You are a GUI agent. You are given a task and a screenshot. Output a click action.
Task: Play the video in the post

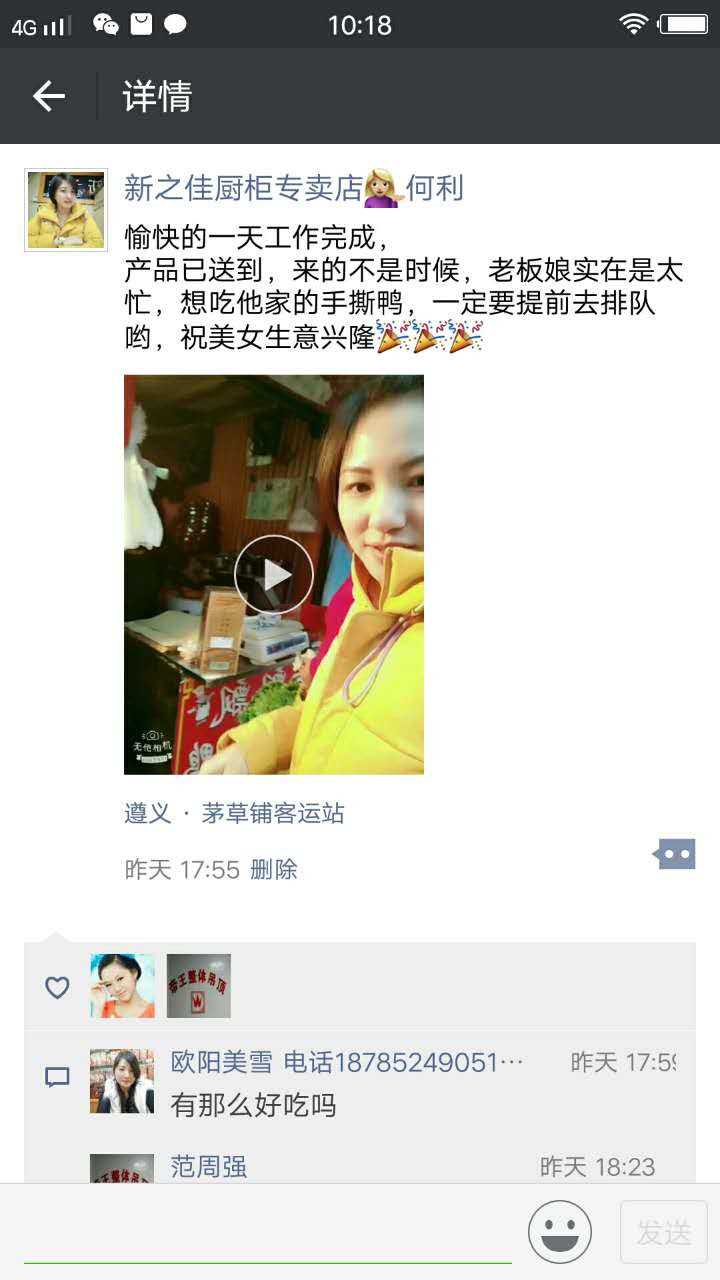[274, 574]
